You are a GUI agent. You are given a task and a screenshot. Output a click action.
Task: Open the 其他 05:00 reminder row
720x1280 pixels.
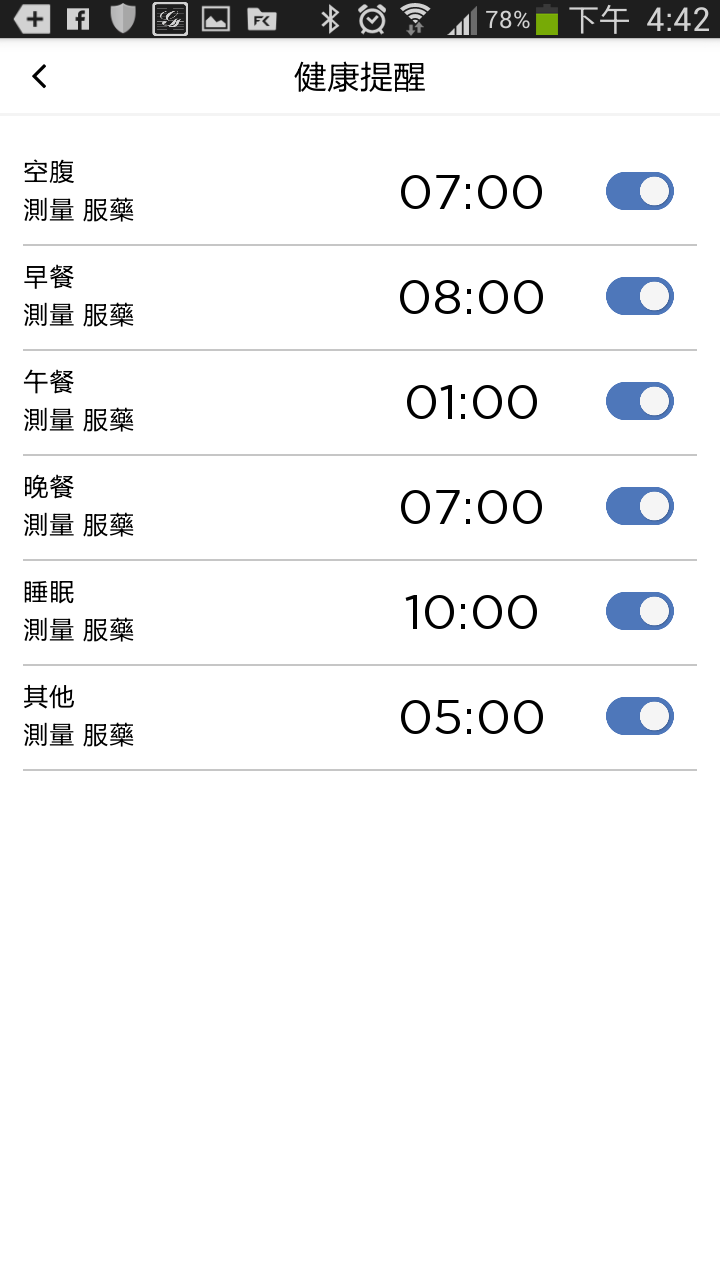300,717
